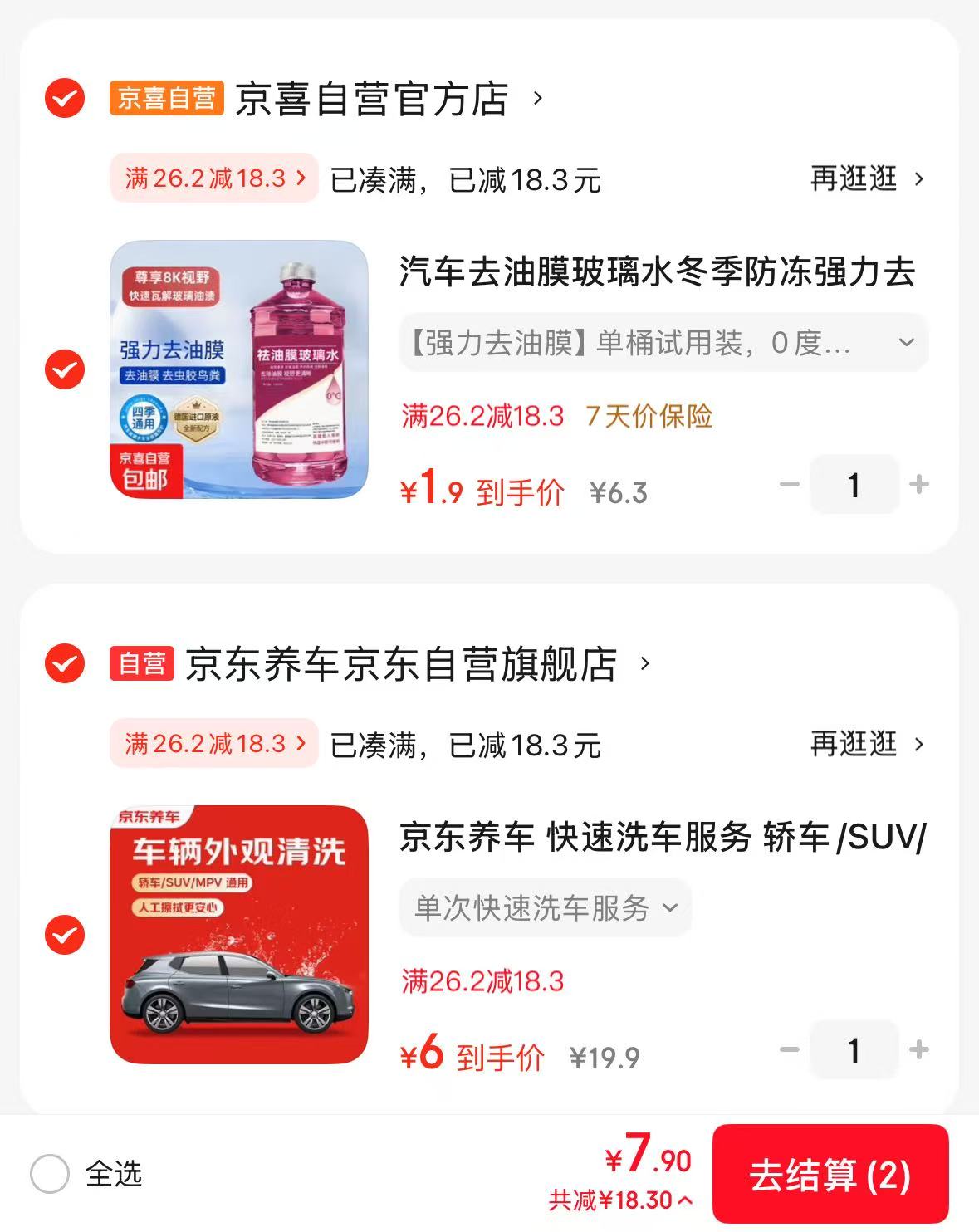This screenshot has height=1232, width=979.
Task: Tap 再逛逛 under 京喜自营官方店
Action: tap(867, 178)
